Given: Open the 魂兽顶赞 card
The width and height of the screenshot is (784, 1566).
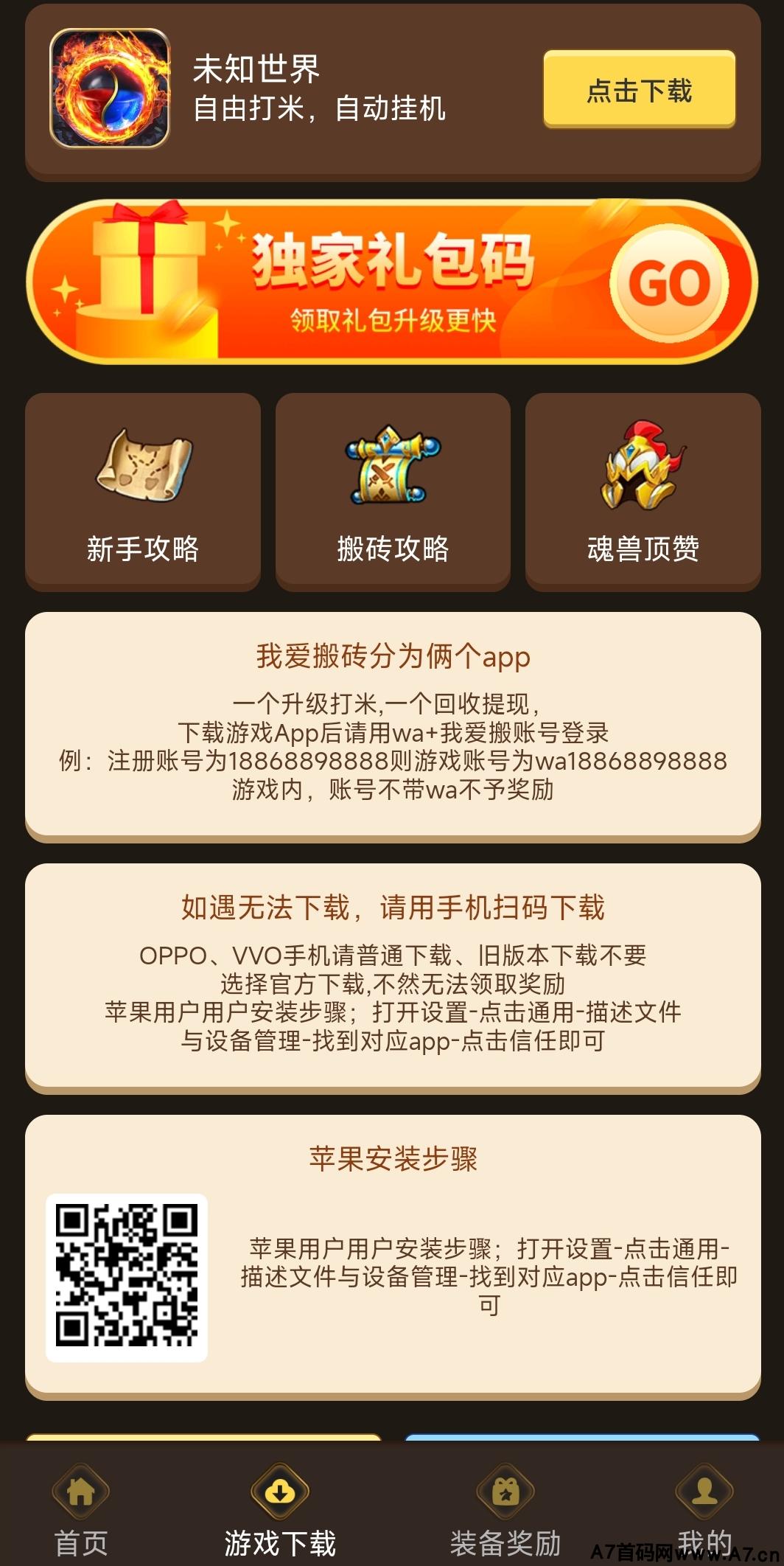Looking at the screenshot, I should [x=643, y=492].
